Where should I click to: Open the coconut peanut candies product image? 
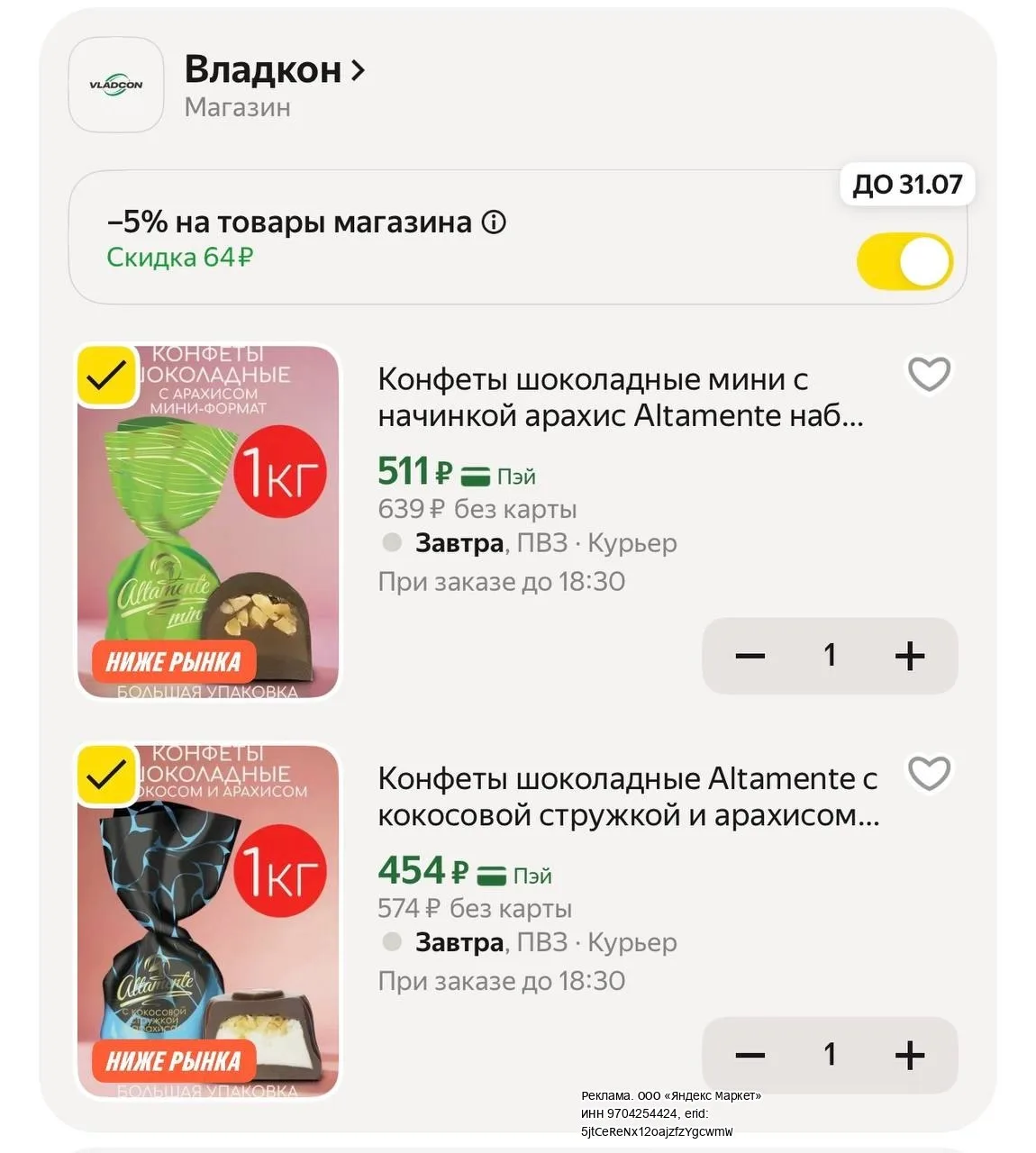coord(208,921)
